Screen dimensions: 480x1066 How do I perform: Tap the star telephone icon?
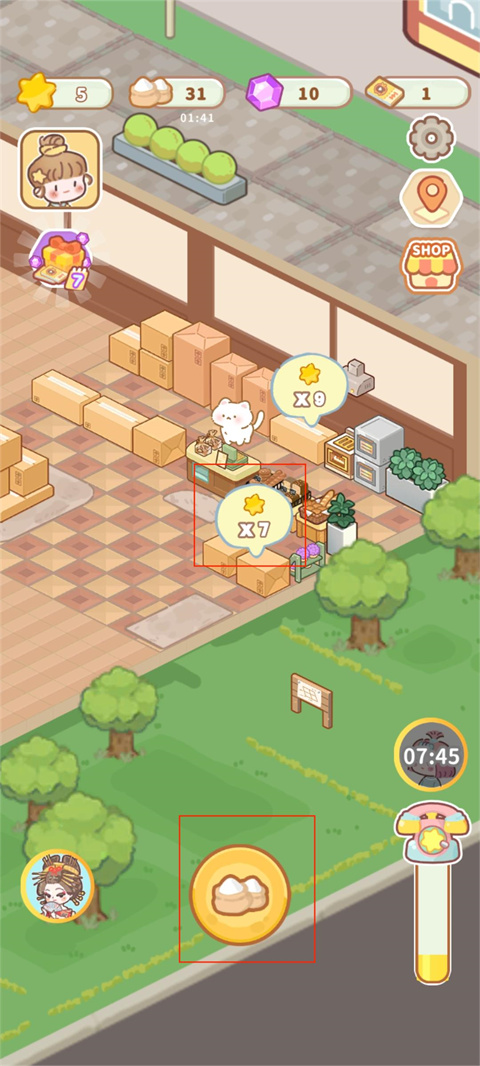[433, 834]
